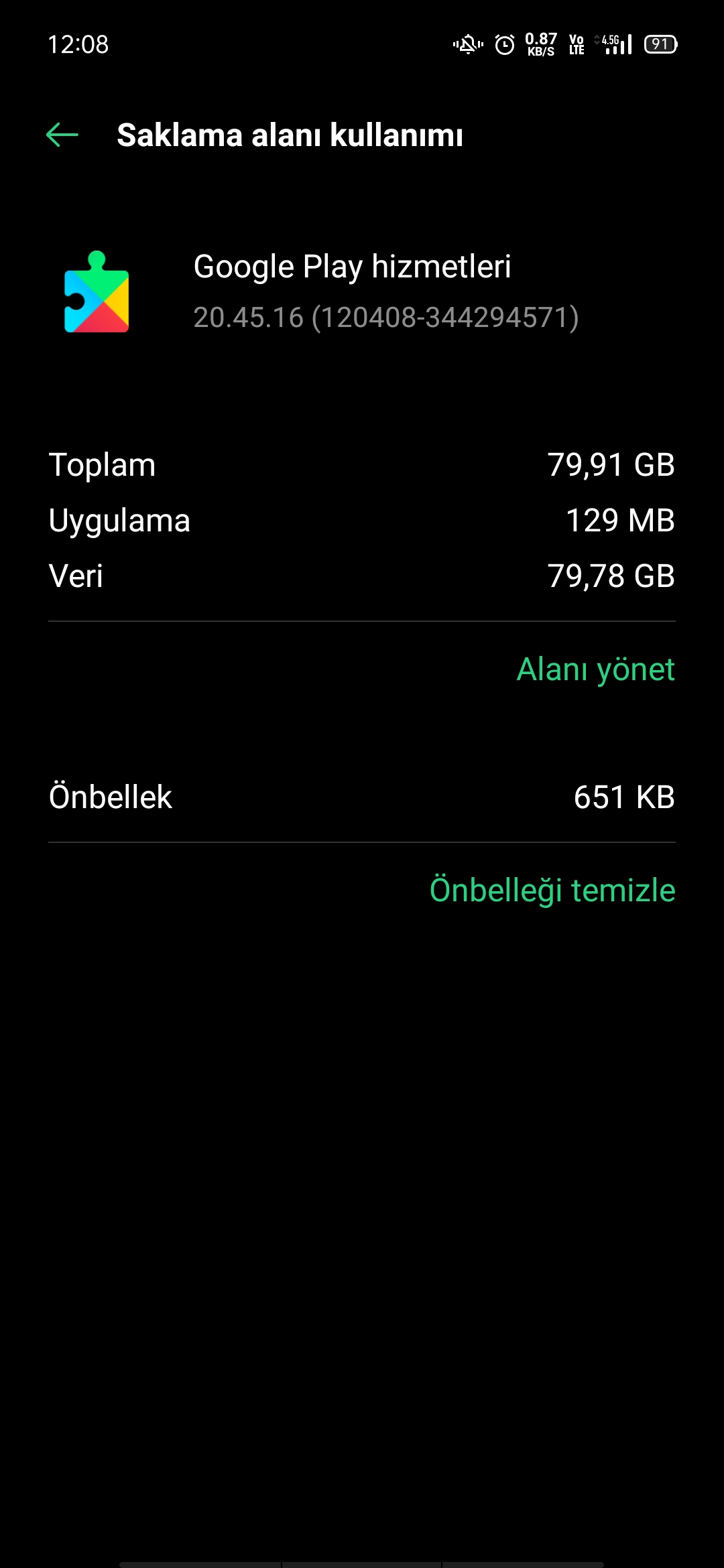The image size is (724, 1568).
Task: Tap Alanı yönet to manage storage
Action: point(595,669)
